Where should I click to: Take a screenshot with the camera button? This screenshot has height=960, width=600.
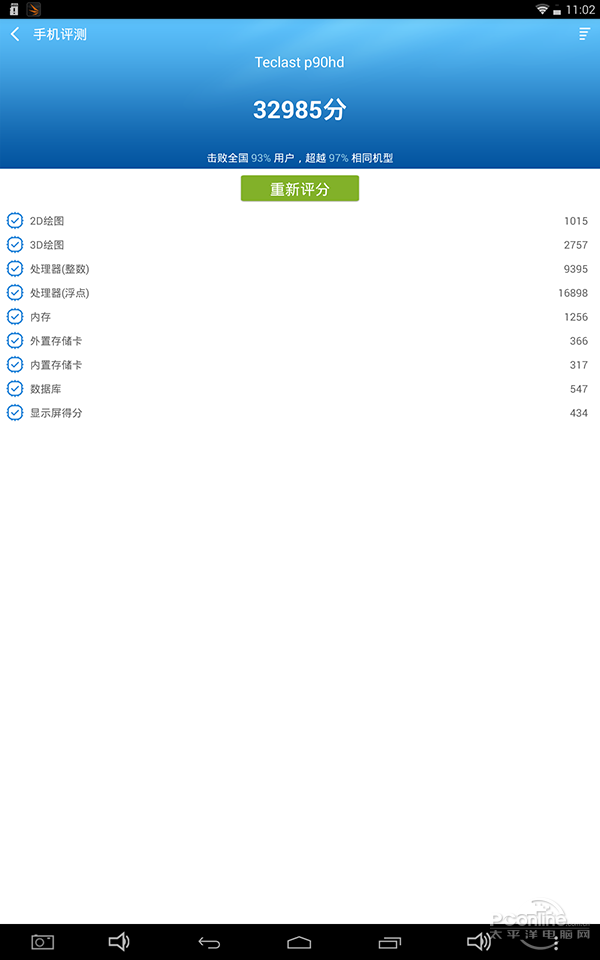tap(43, 942)
